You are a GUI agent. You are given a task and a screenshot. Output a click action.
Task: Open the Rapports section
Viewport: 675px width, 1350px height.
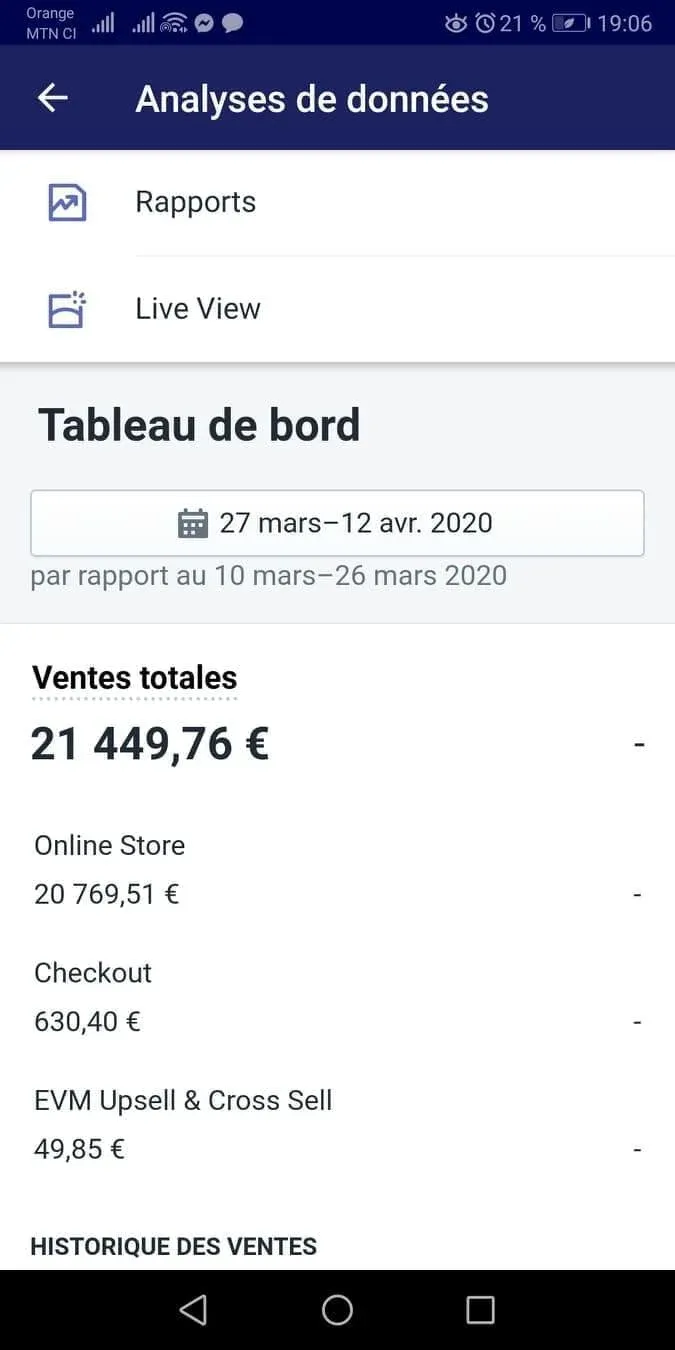(196, 202)
